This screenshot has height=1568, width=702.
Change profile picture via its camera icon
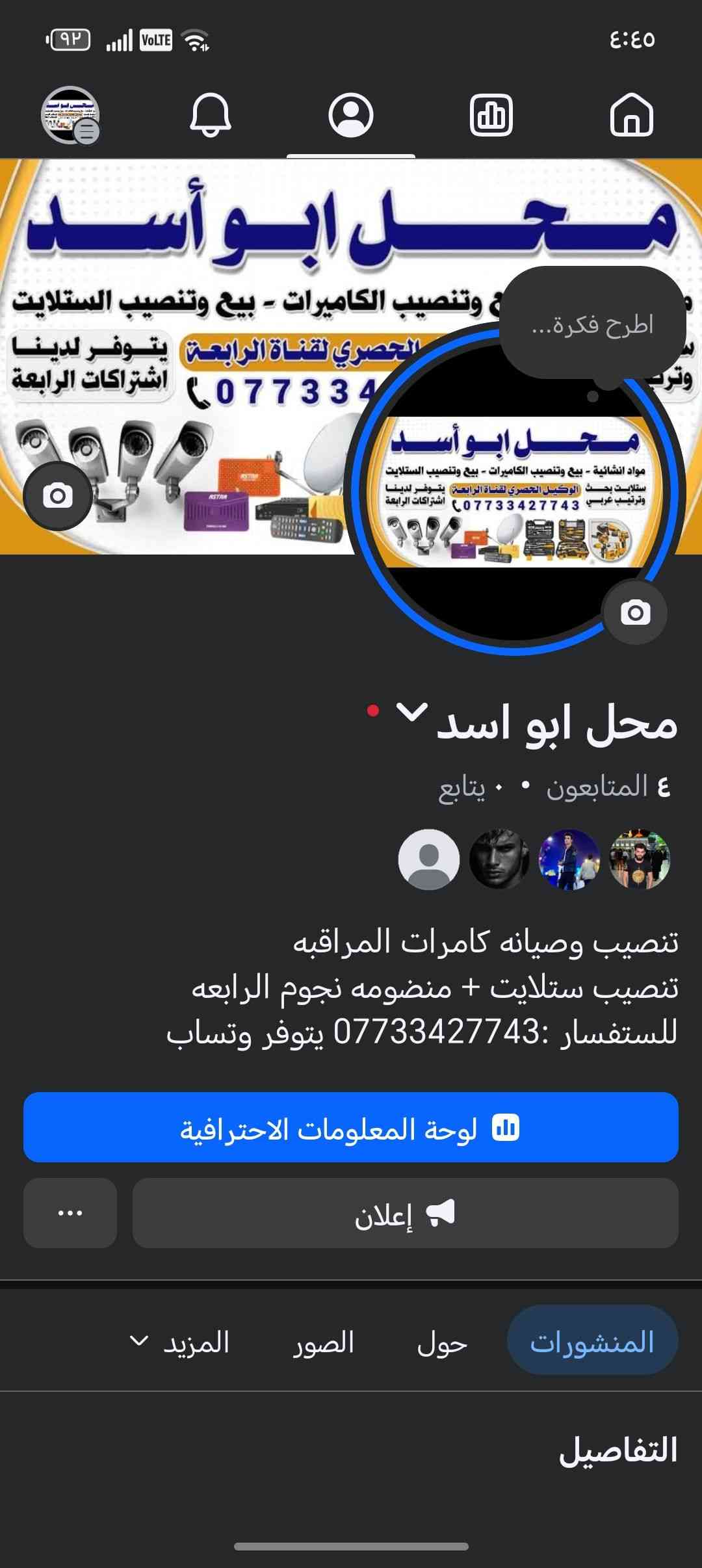click(x=635, y=612)
